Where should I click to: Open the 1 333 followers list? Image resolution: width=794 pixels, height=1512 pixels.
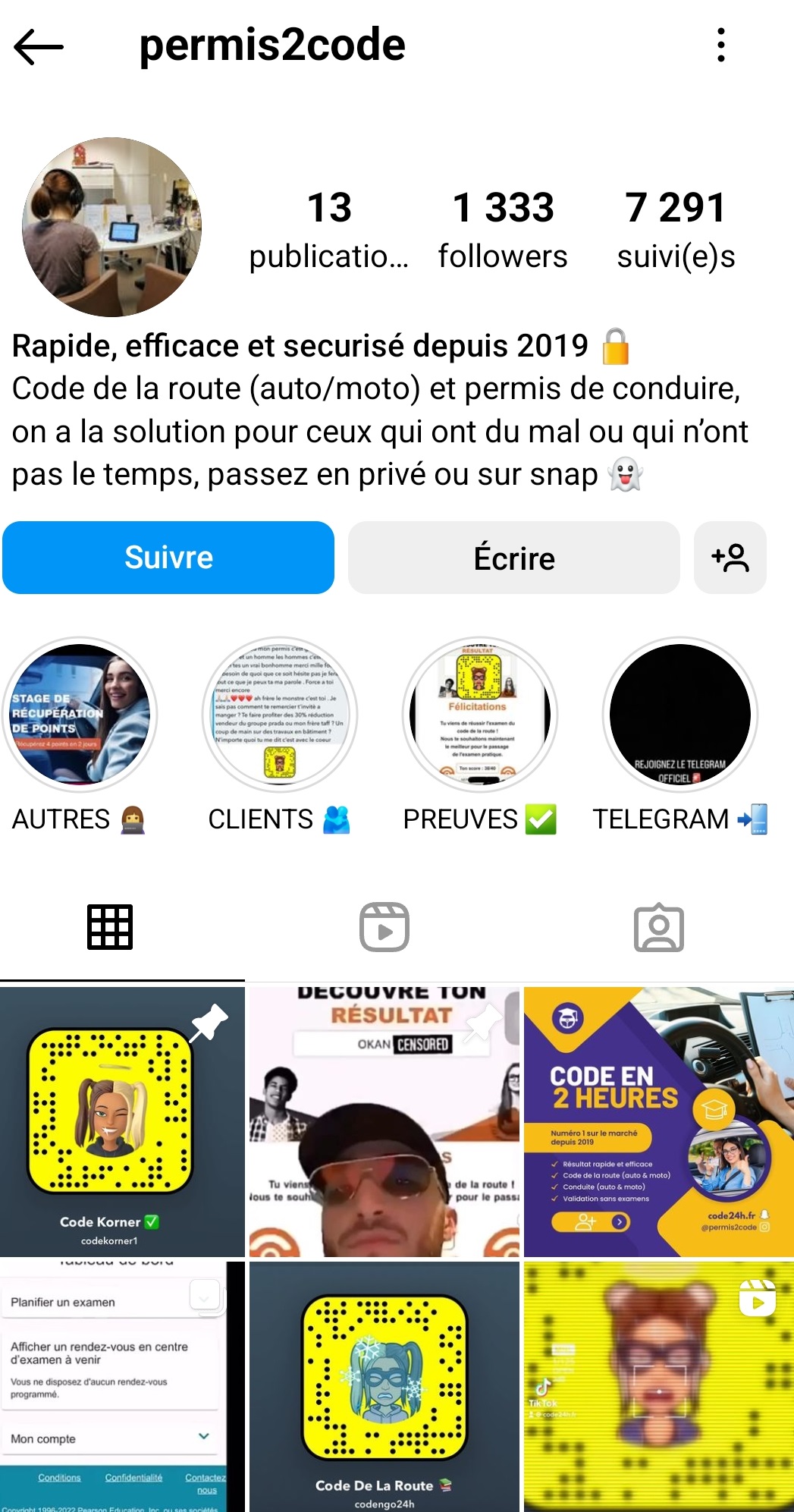pyautogui.click(x=503, y=229)
